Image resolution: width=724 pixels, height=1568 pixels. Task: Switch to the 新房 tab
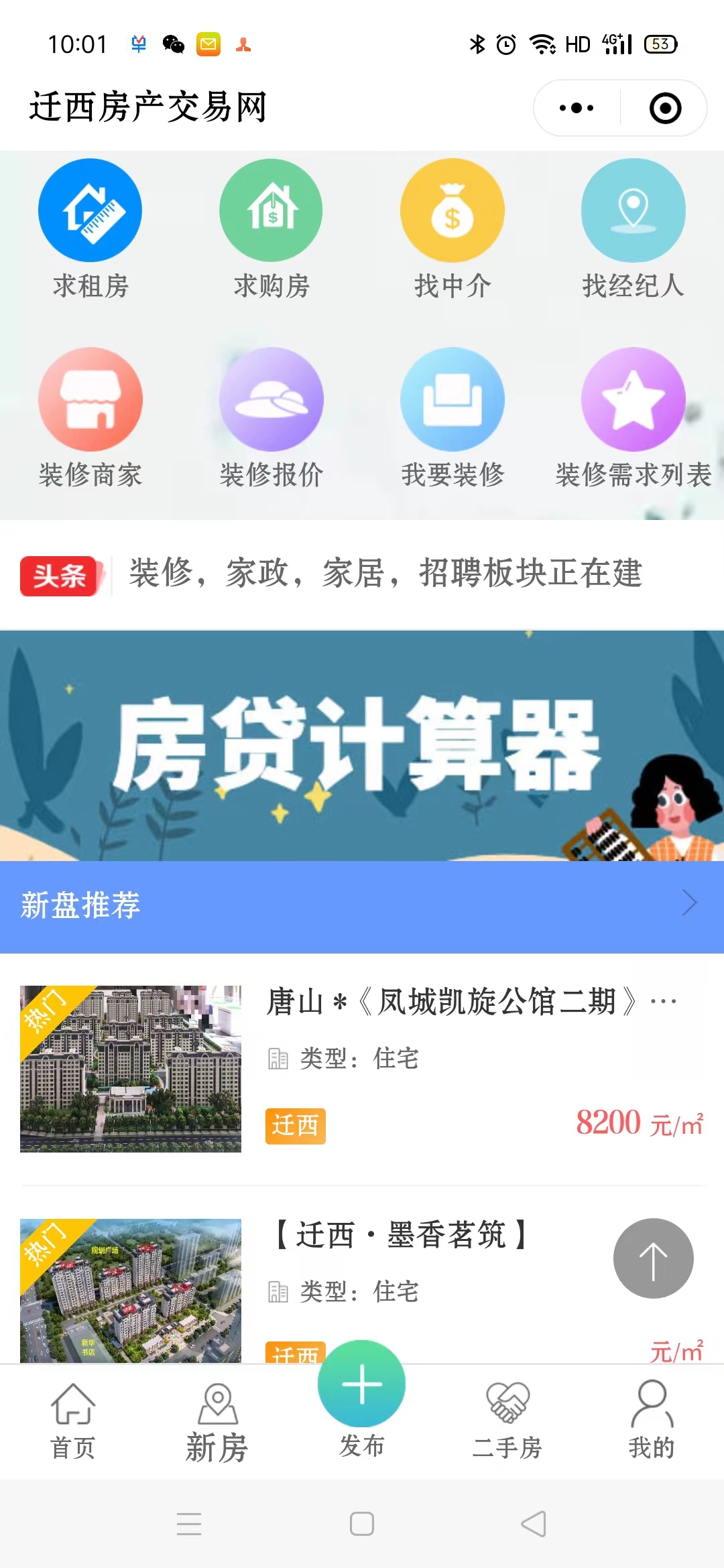click(x=215, y=1414)
